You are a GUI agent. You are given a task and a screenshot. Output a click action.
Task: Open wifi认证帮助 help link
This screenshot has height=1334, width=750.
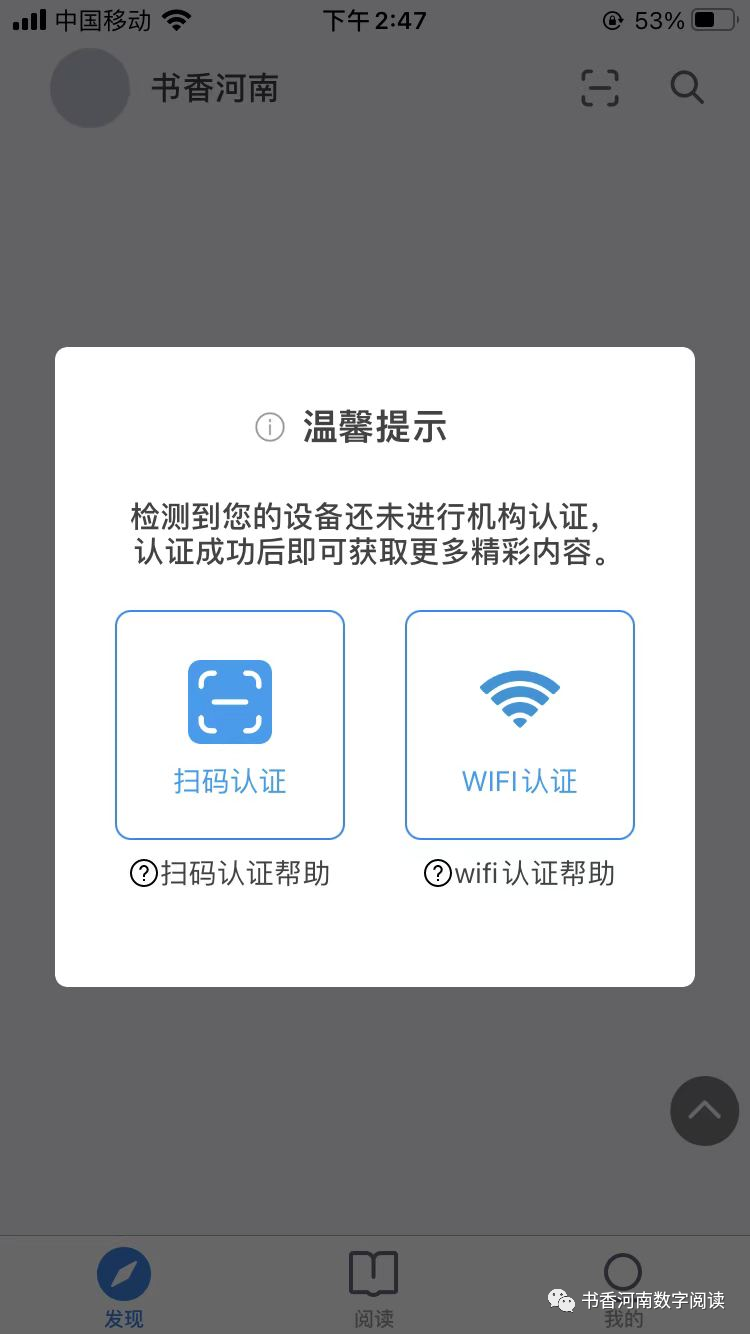[x=520, y=874]
